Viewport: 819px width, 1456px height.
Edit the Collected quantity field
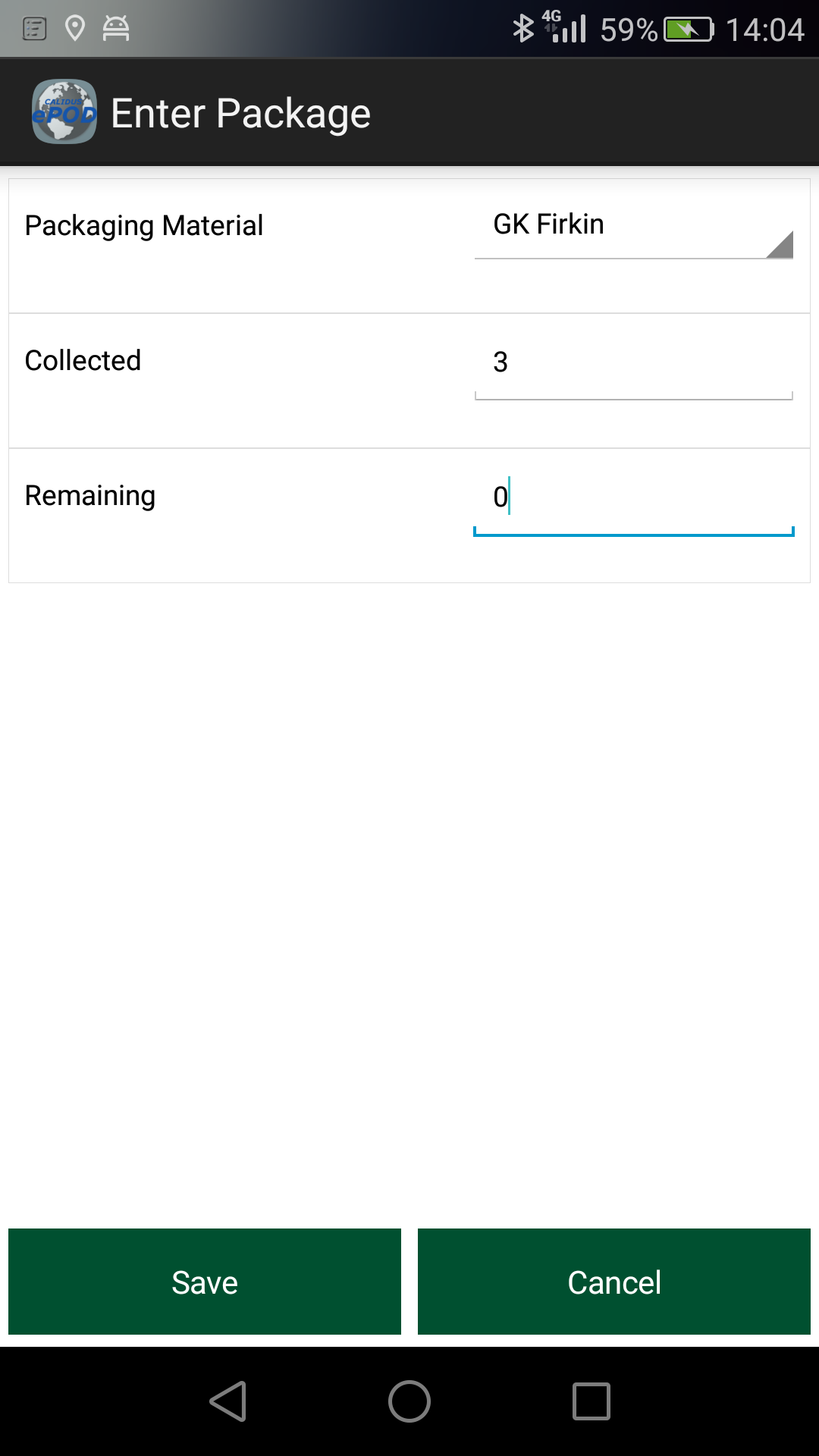pyautogui.click(x=634, y=362)
